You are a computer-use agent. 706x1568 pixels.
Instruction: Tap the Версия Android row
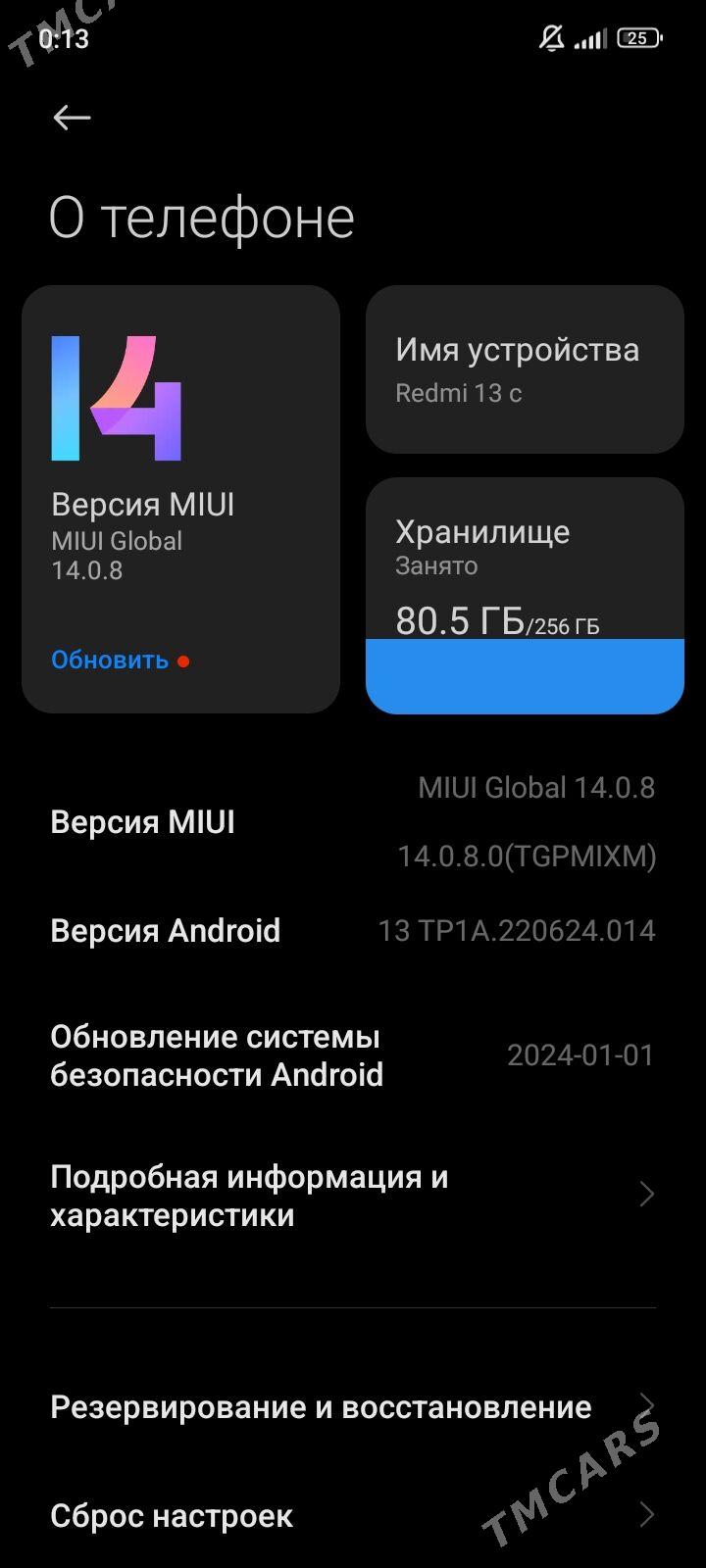353,930
